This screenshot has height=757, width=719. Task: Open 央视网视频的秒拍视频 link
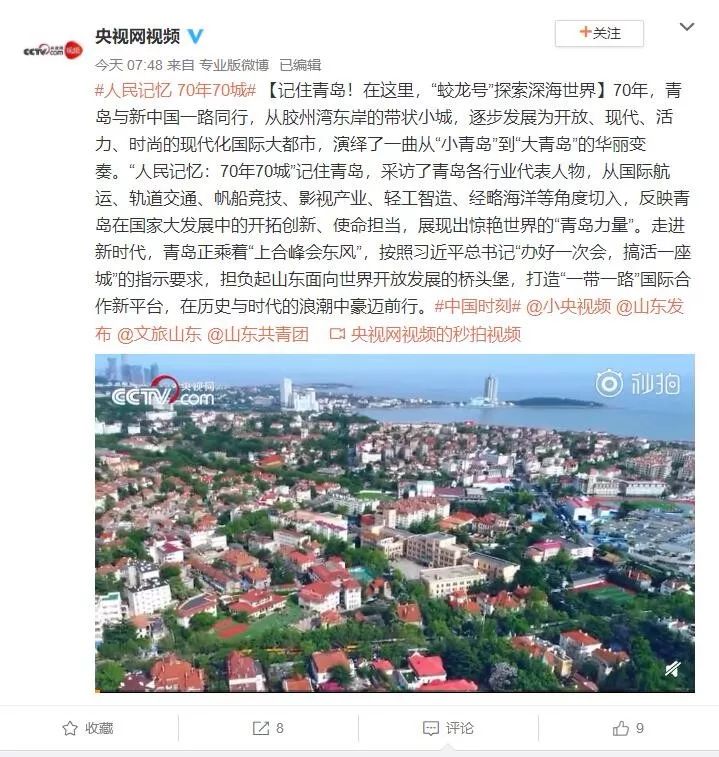(424, 334)
